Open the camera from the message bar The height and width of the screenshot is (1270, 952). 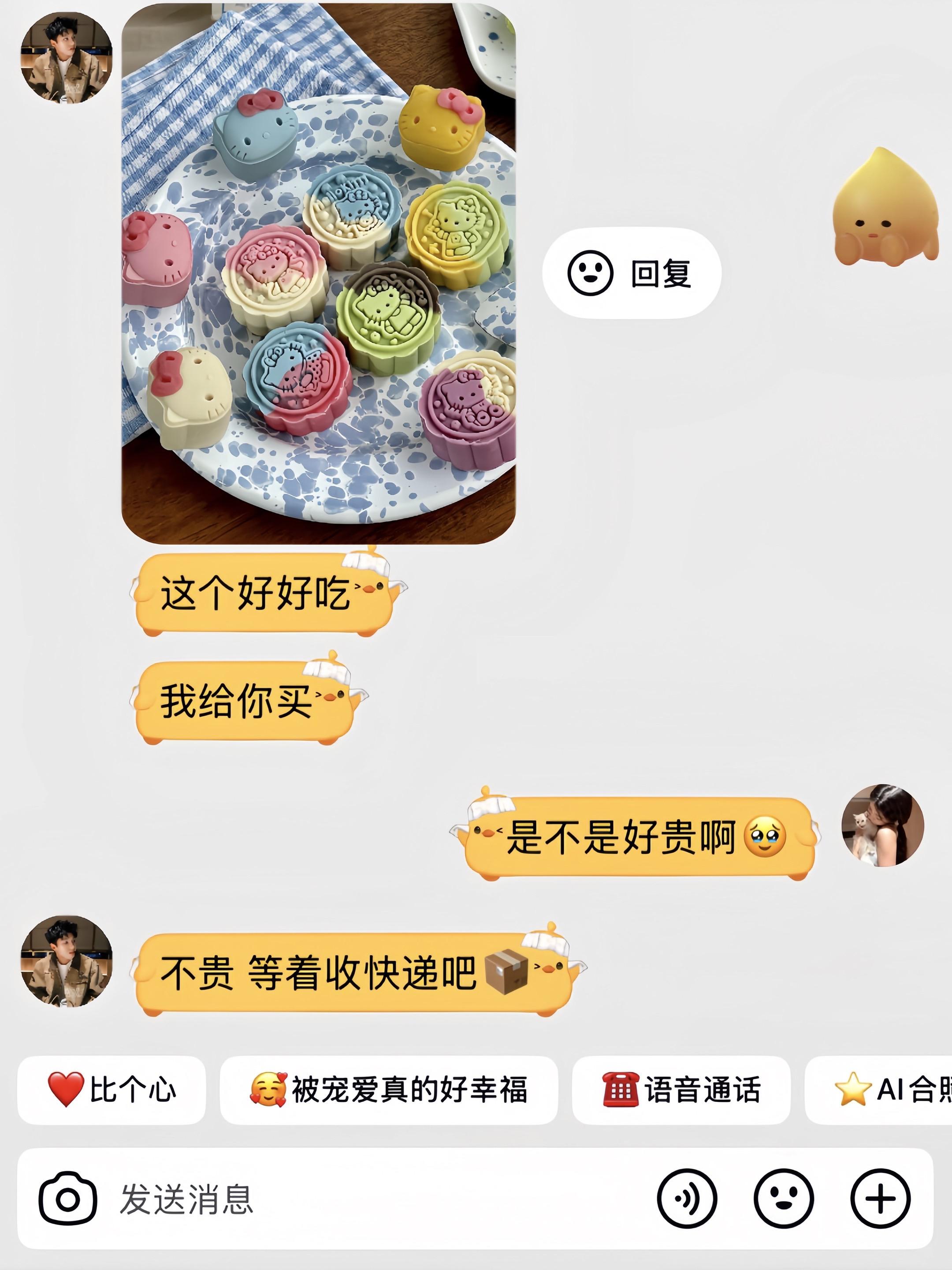[68, 1199]
